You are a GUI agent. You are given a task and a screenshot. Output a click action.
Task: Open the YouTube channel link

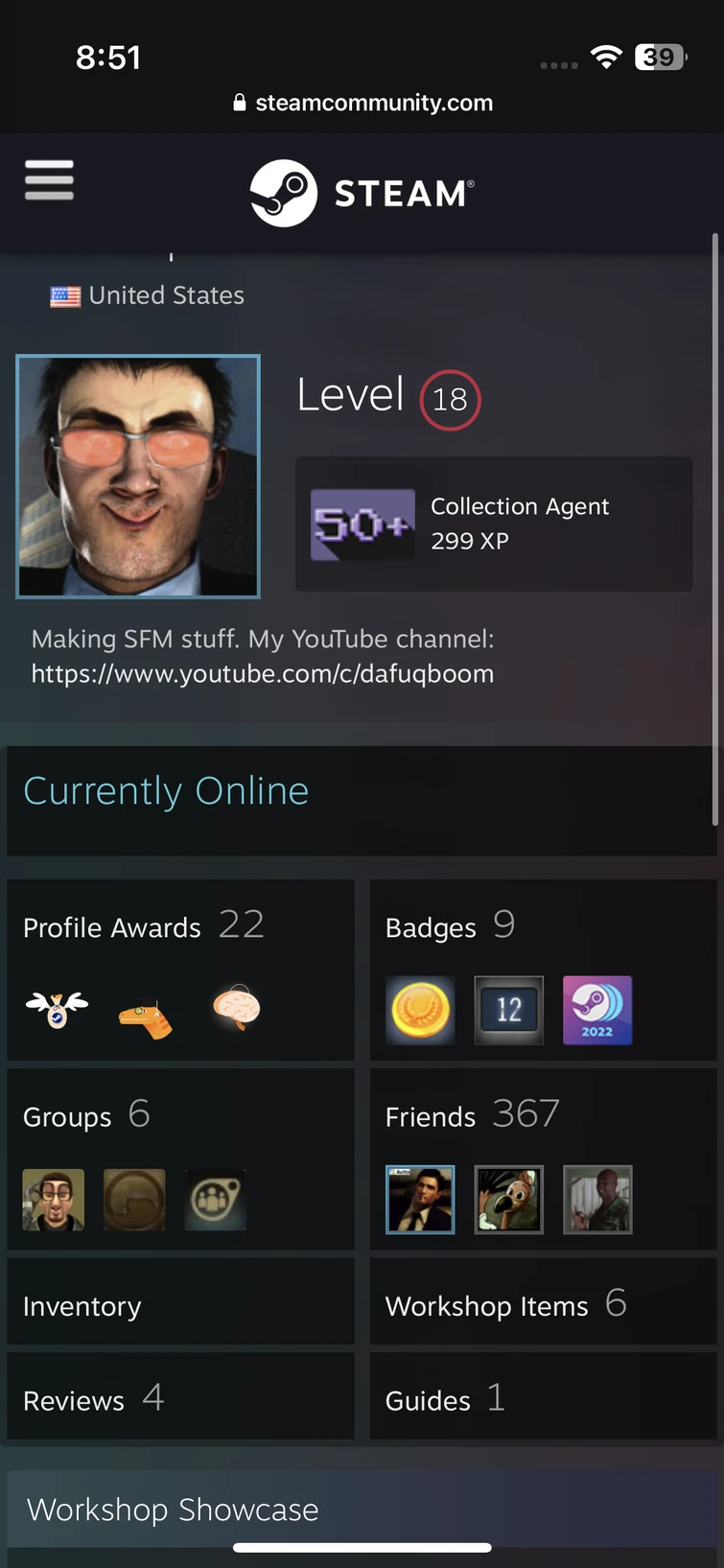(262, 674)
